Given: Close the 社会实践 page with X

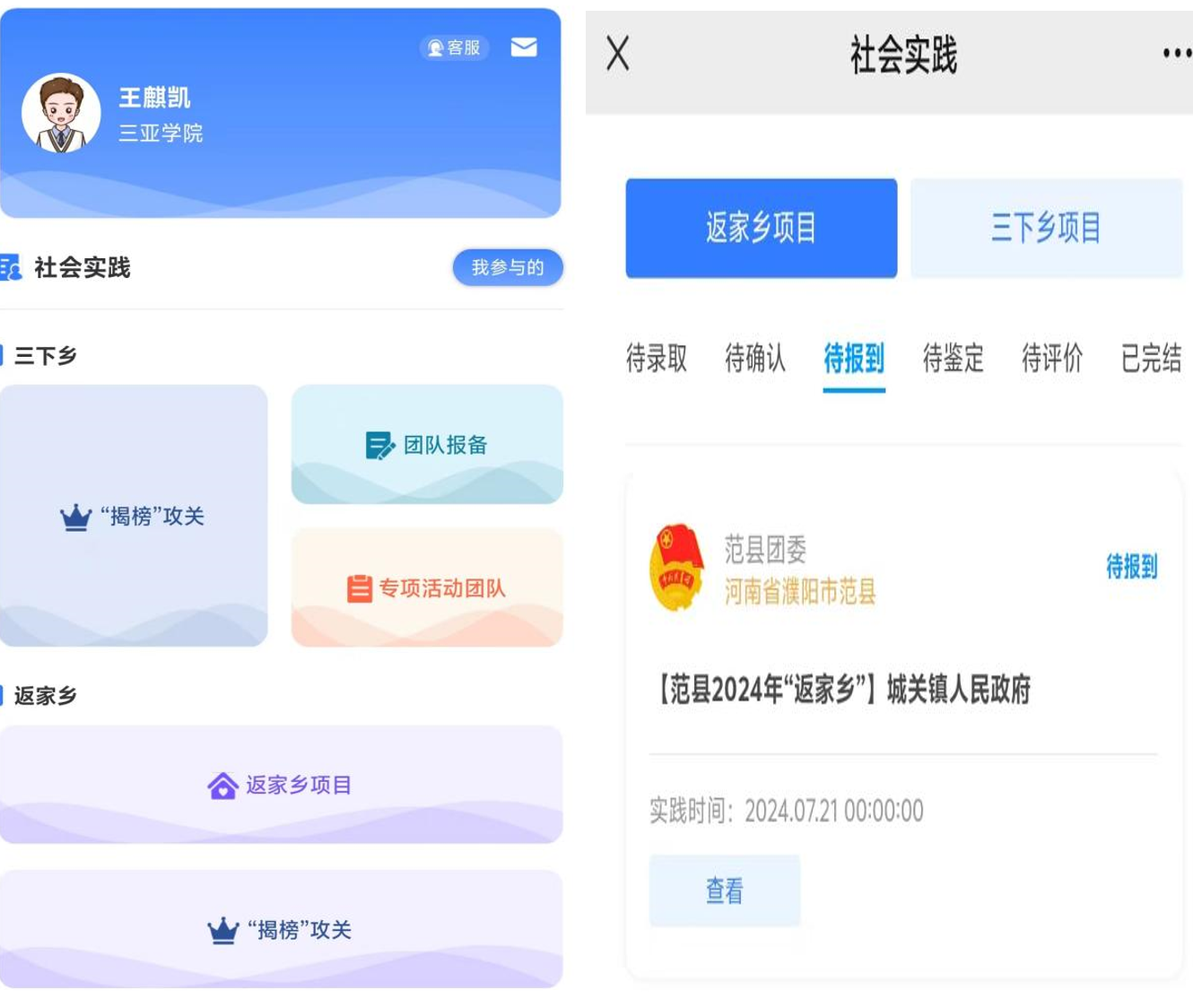Looking at the screenshot, I should [x=618, y=54].
